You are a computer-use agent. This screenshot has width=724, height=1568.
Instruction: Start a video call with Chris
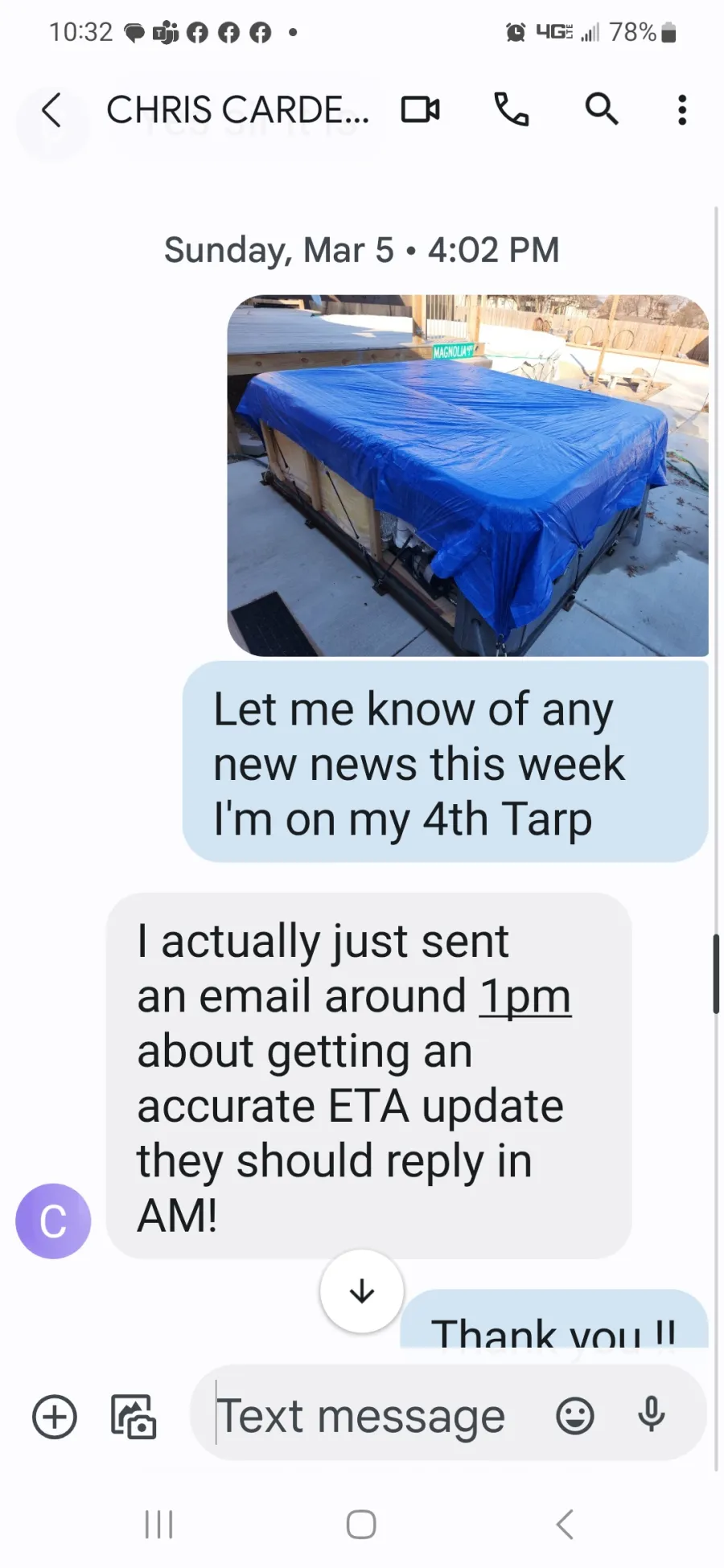(420, 109)
